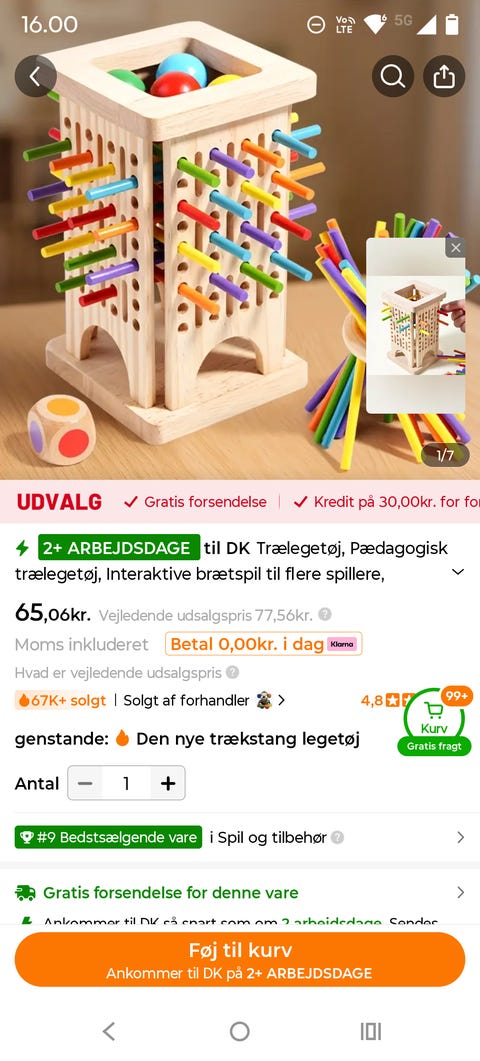
Task: Increase quantity with the plus button
Action: 168,783
